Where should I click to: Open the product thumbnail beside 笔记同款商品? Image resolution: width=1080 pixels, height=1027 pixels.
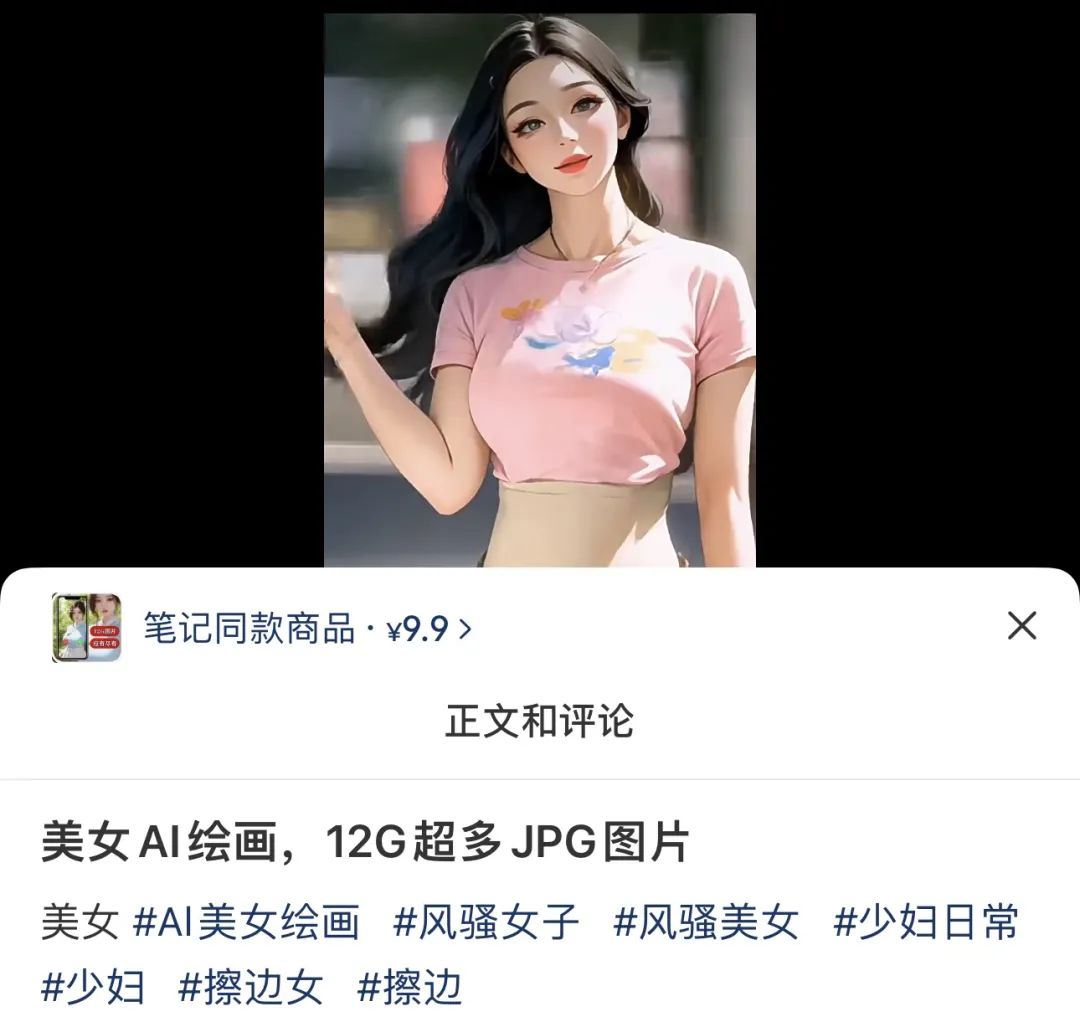(x=87, y=628)
